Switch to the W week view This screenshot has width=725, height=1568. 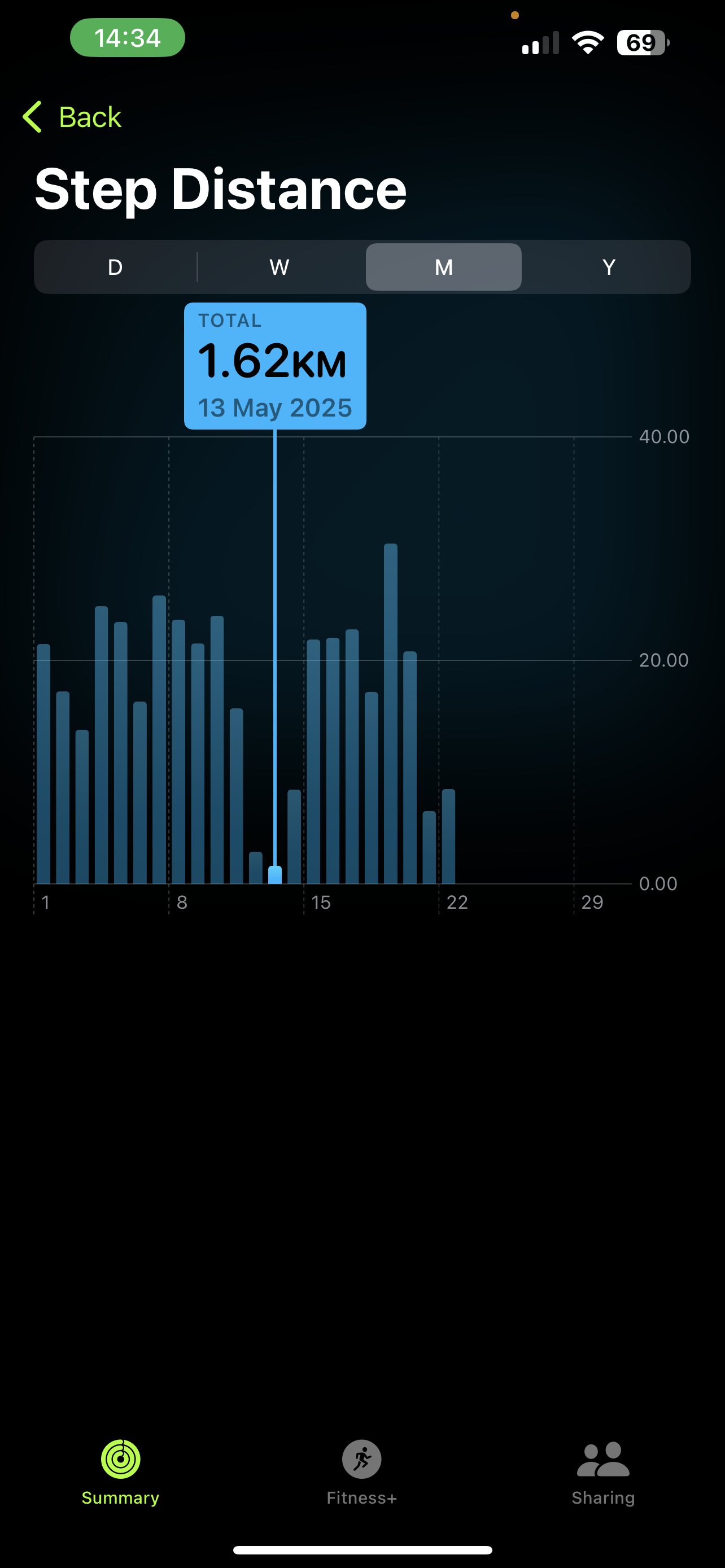click(279, 267)
